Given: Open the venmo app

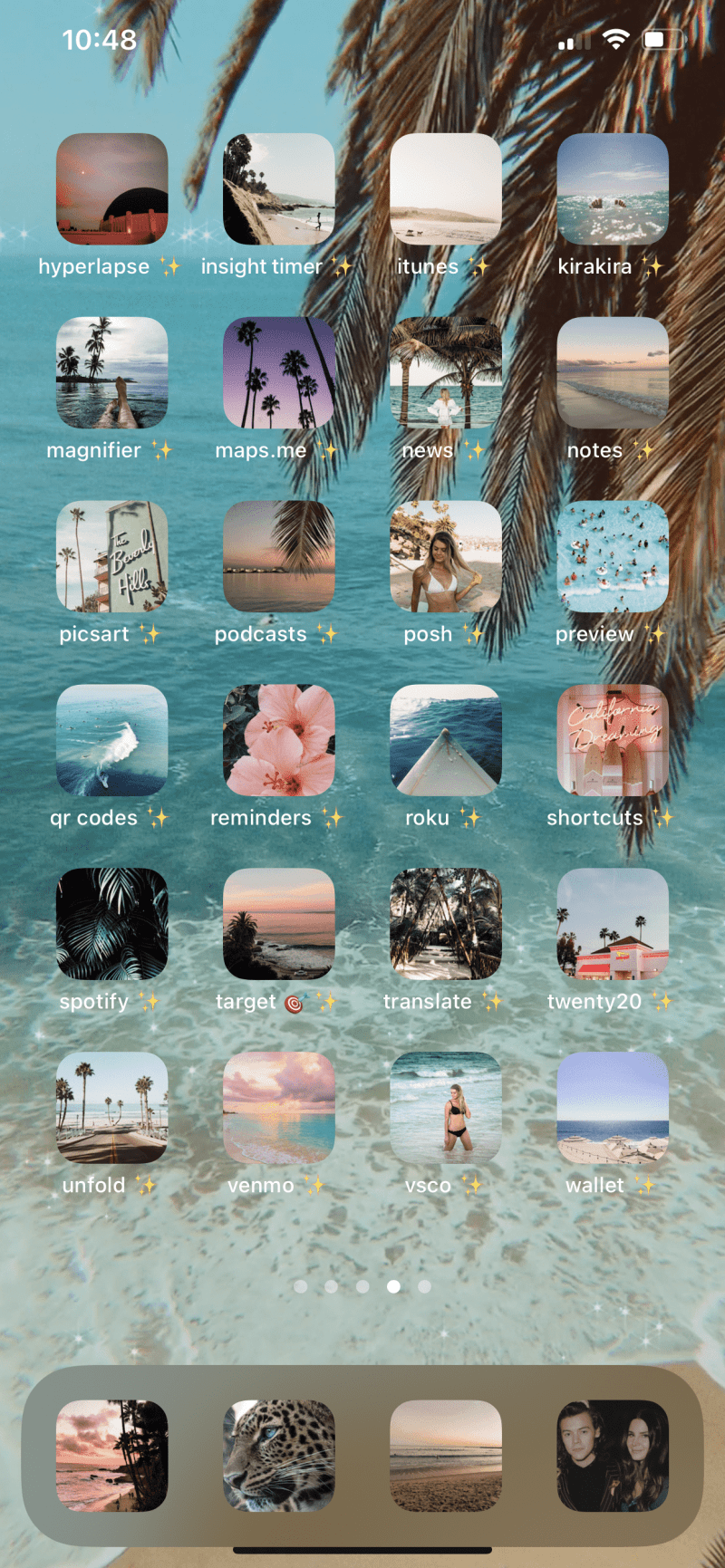Looking at the screenshot, I should (279, 1108).
